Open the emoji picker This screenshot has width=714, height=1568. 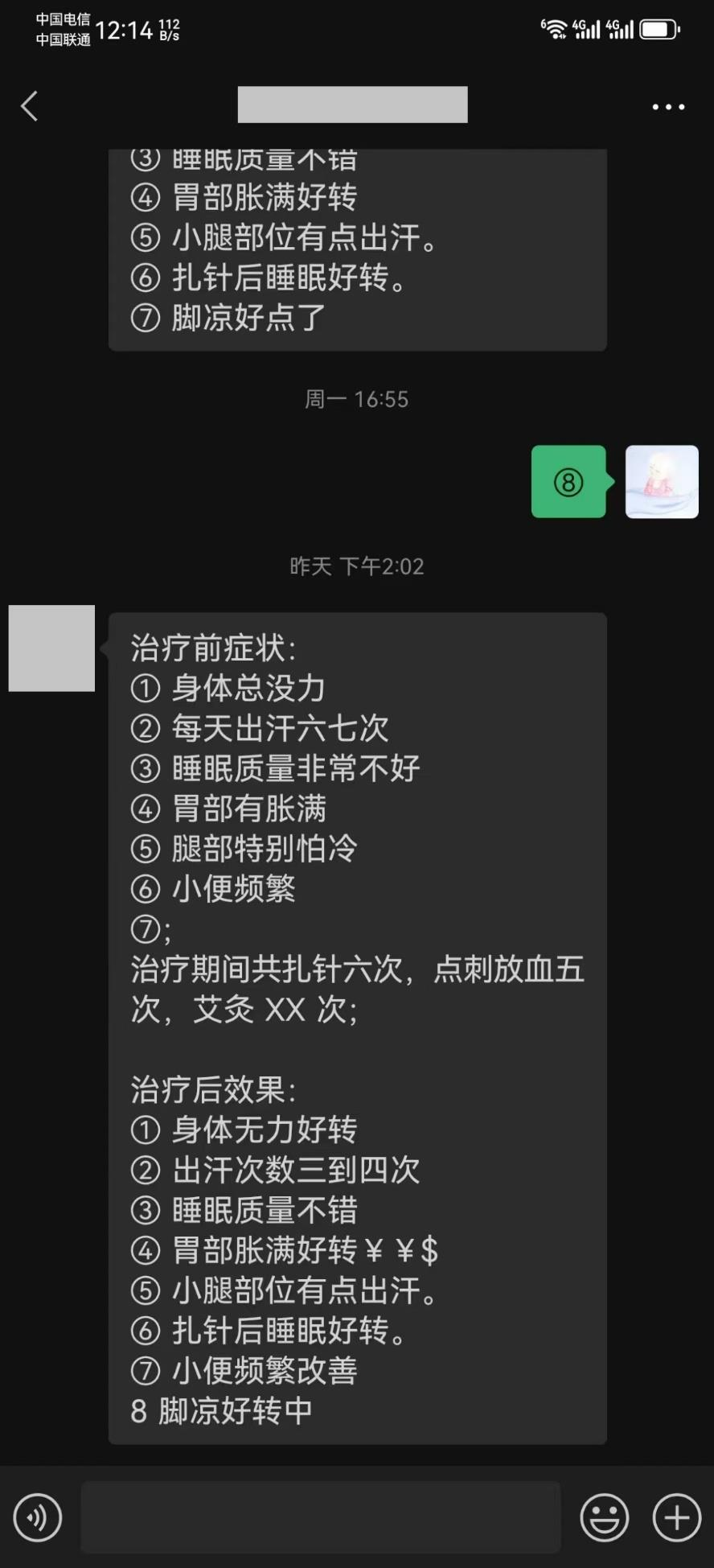pyautogui.click(x=604, y=1517)
